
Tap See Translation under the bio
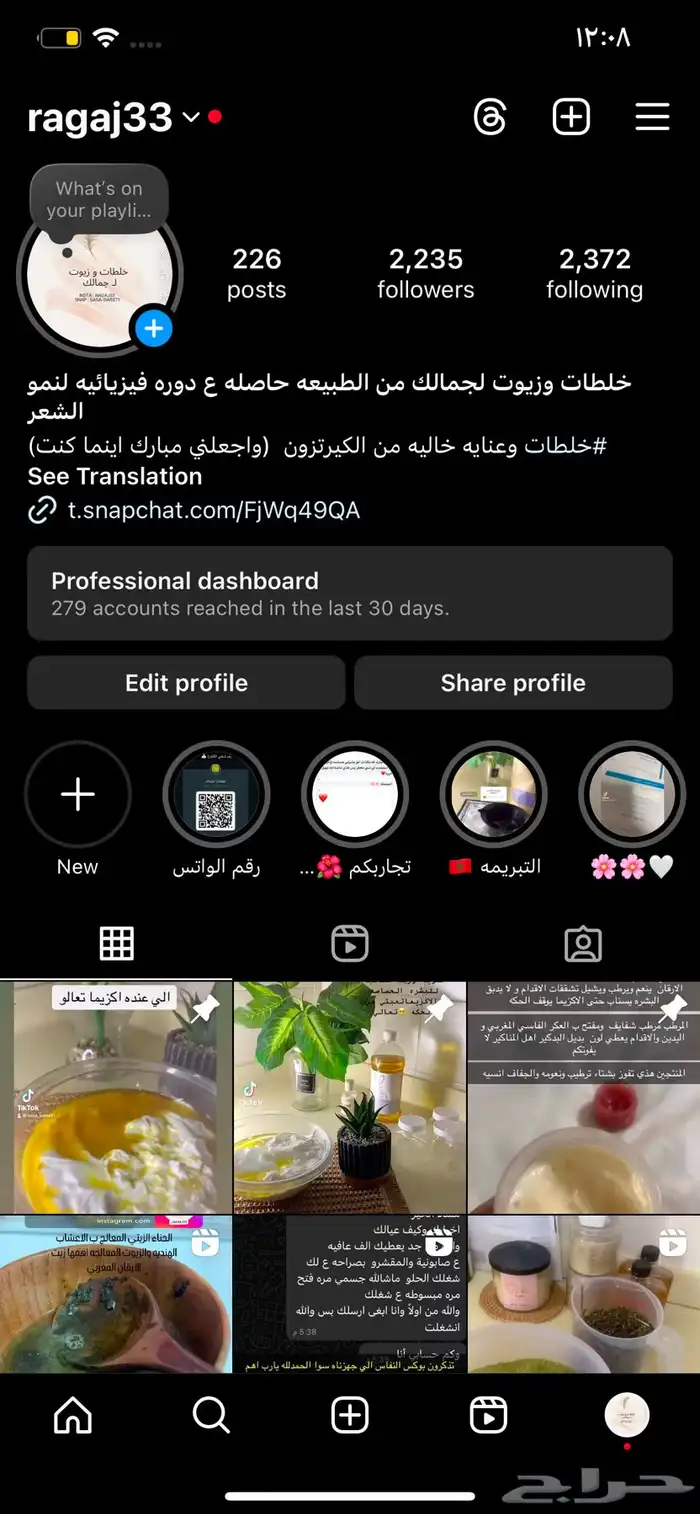(115, 476)
